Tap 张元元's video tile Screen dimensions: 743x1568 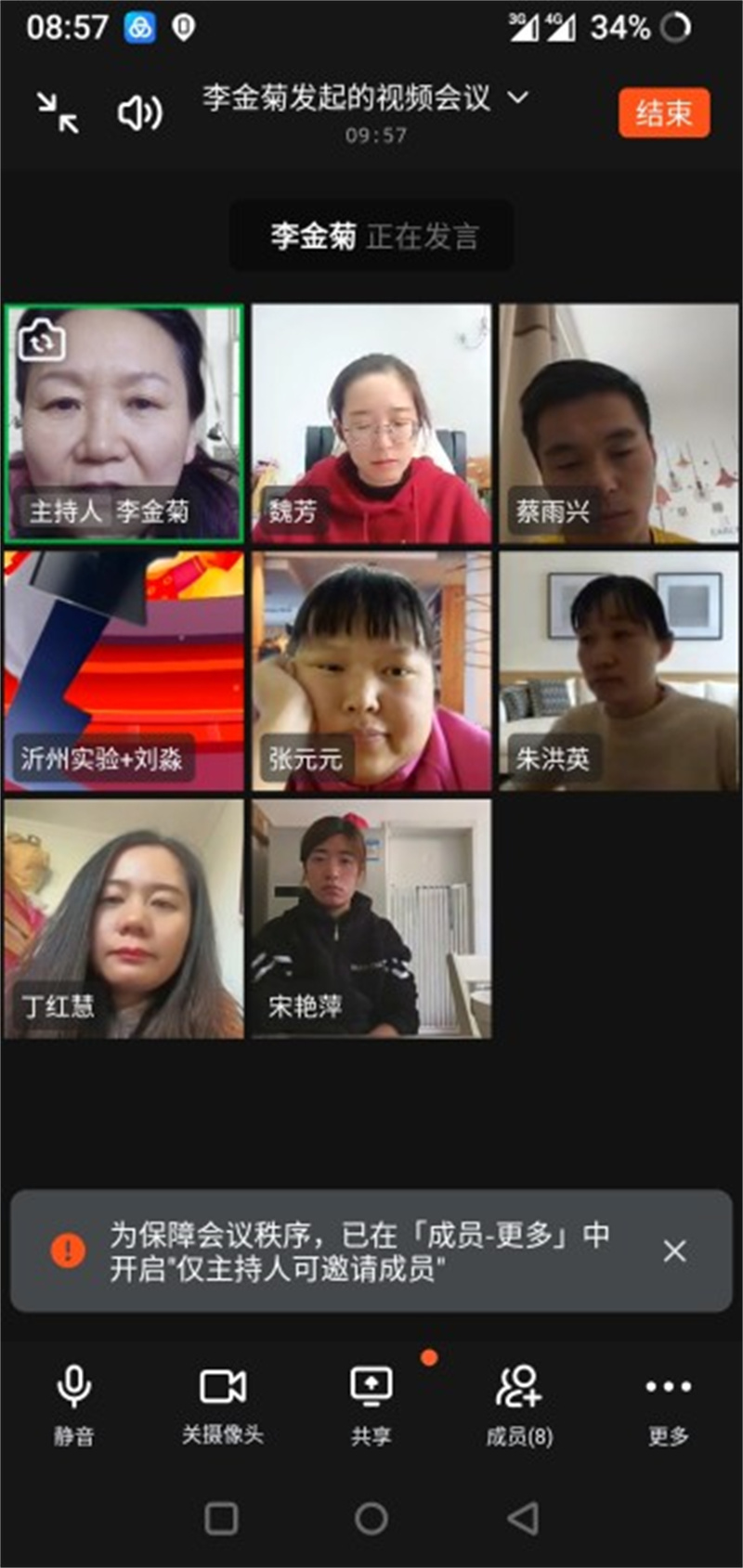371,671
